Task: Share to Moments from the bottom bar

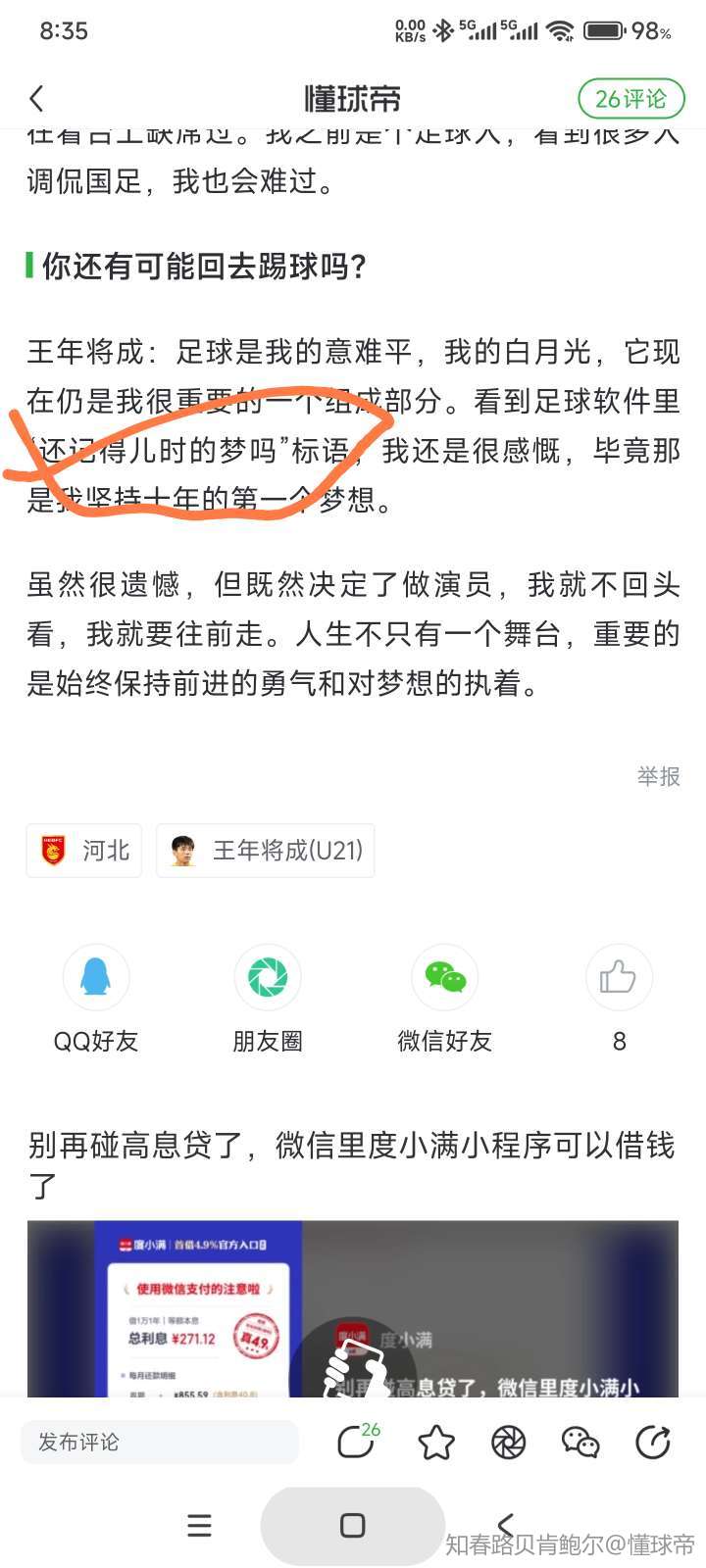Action: point(508,1442)
